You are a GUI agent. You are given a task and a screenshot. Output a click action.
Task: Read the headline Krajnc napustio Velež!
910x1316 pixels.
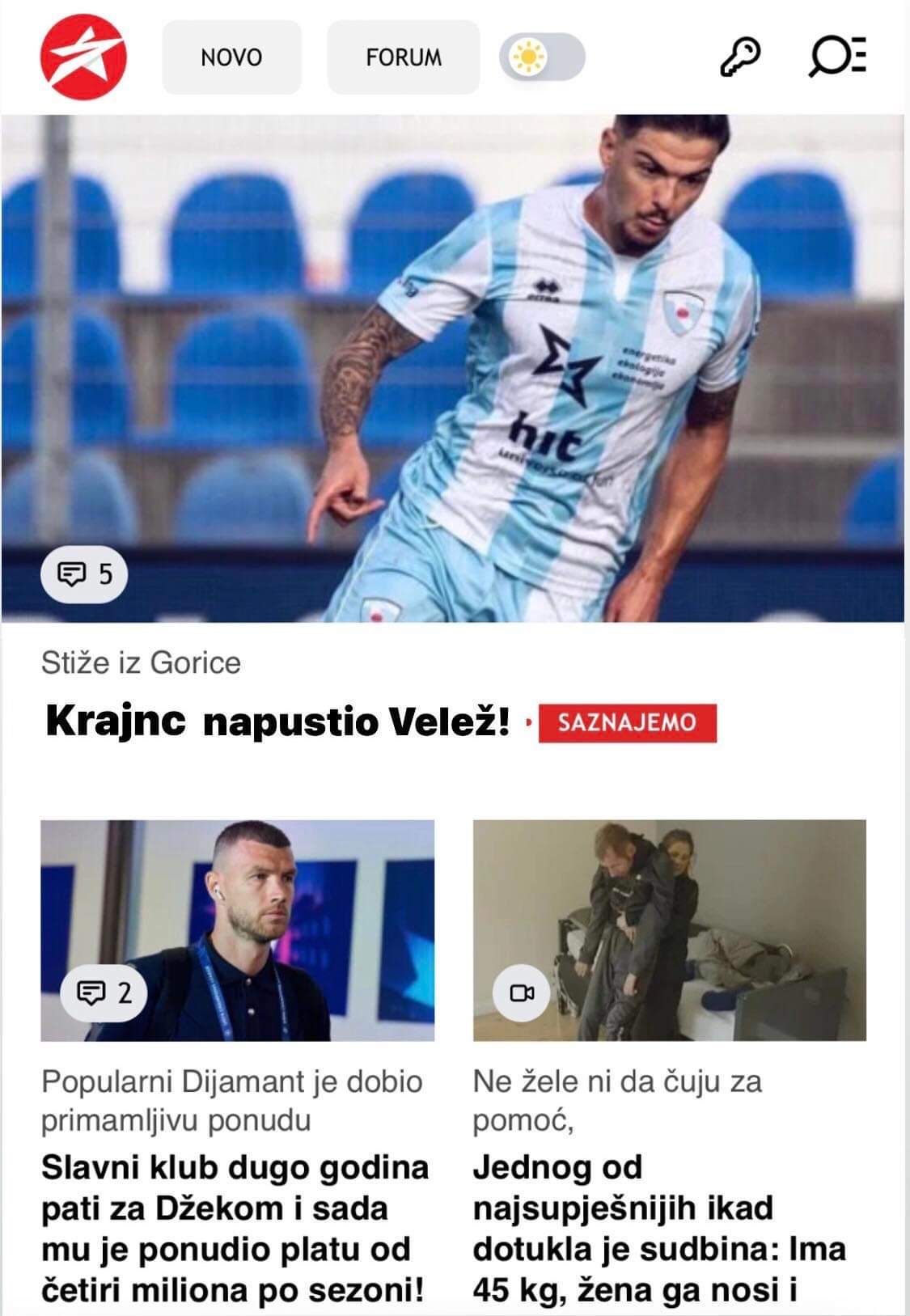(277, 721)
